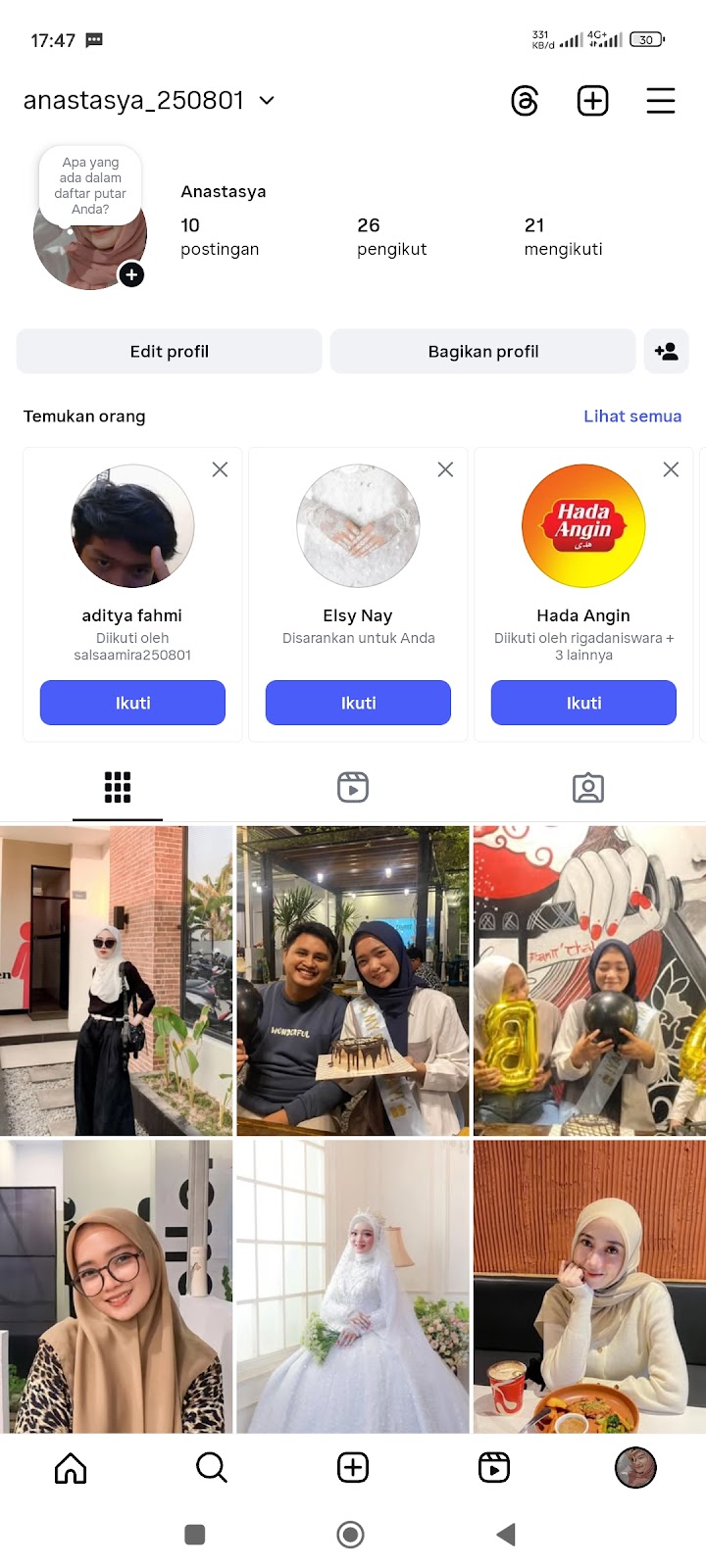
Task: Follow Hada Angin with Ikuti
Action: 583,703
